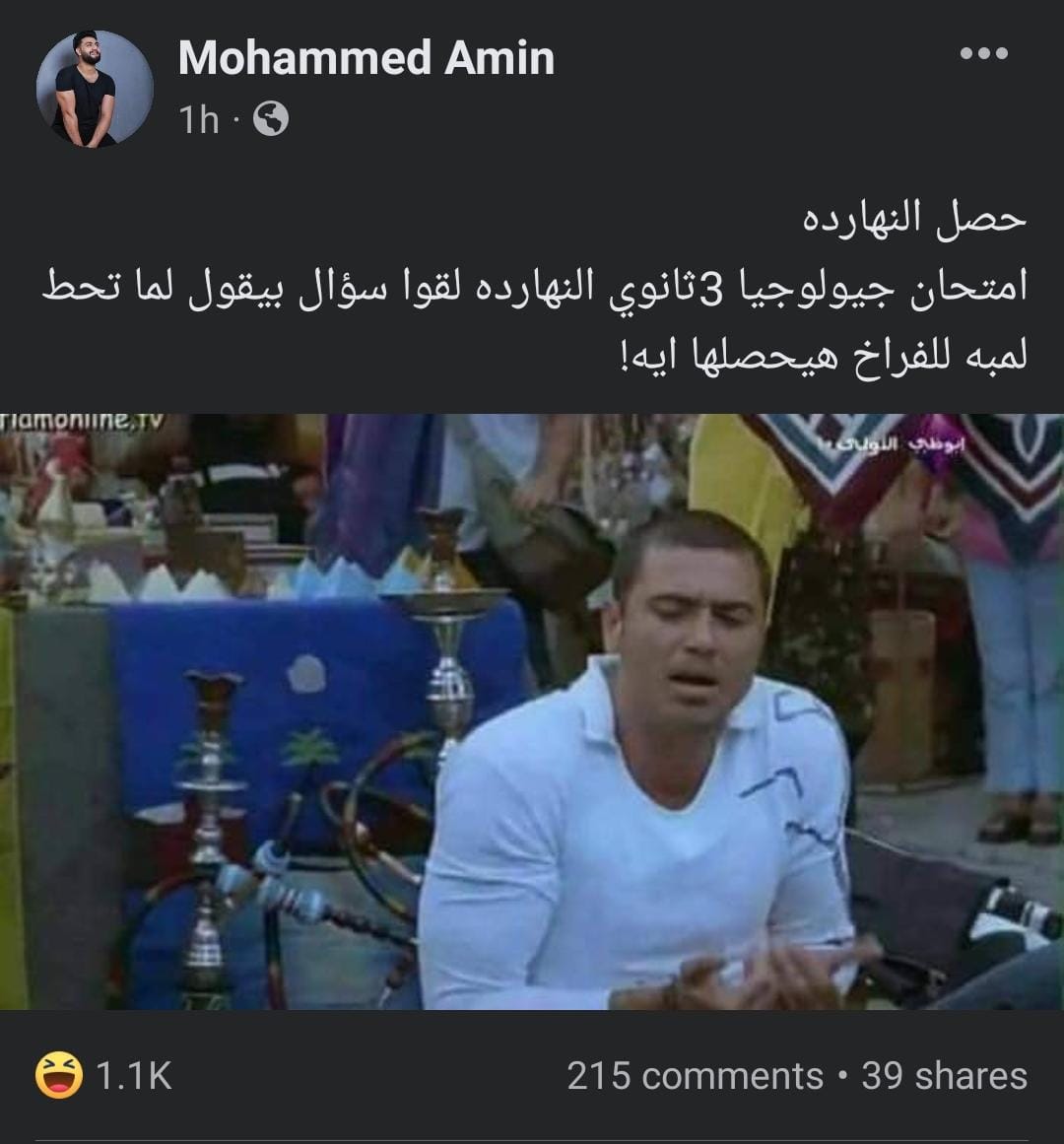The image size is (1064, 1144).
Task: See who reacted with 1.1K reactions
Action: tap(104, 1075)
